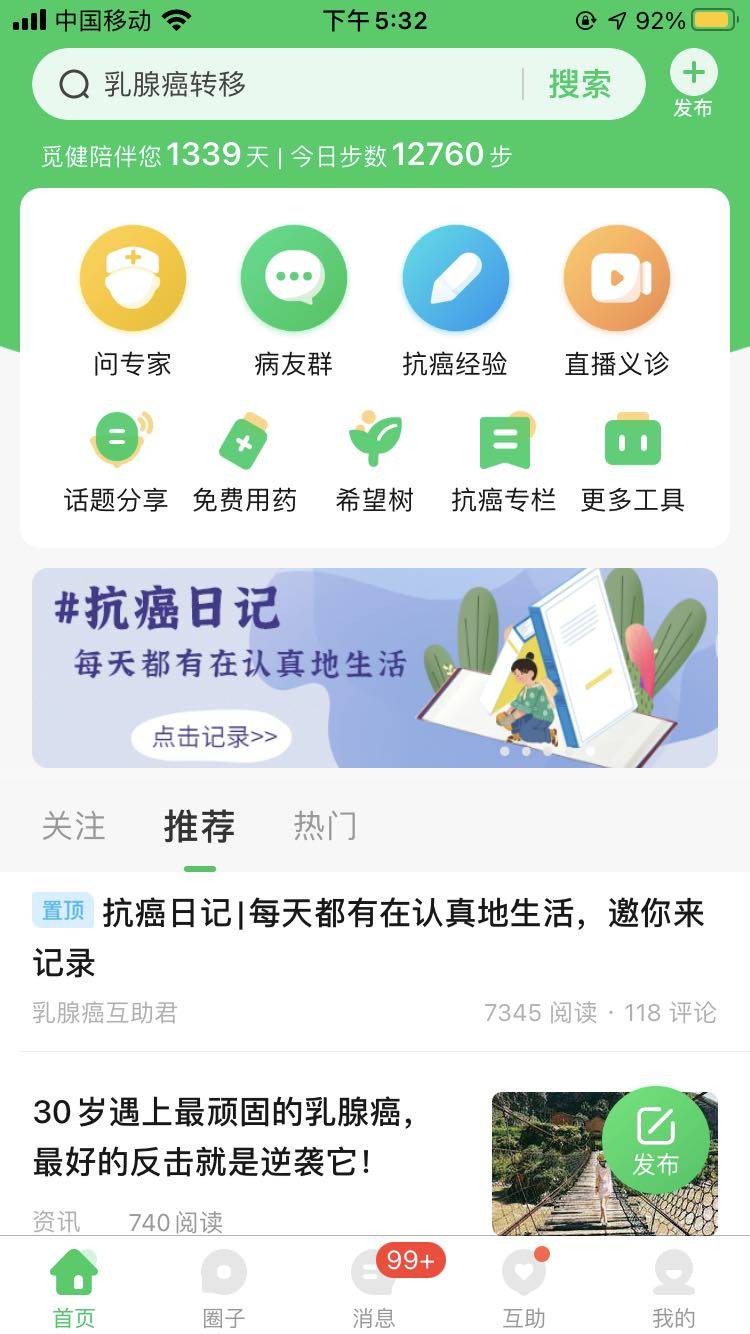Tap the green 搜索 button
The image size is (750, 1334).
point(579,85)
